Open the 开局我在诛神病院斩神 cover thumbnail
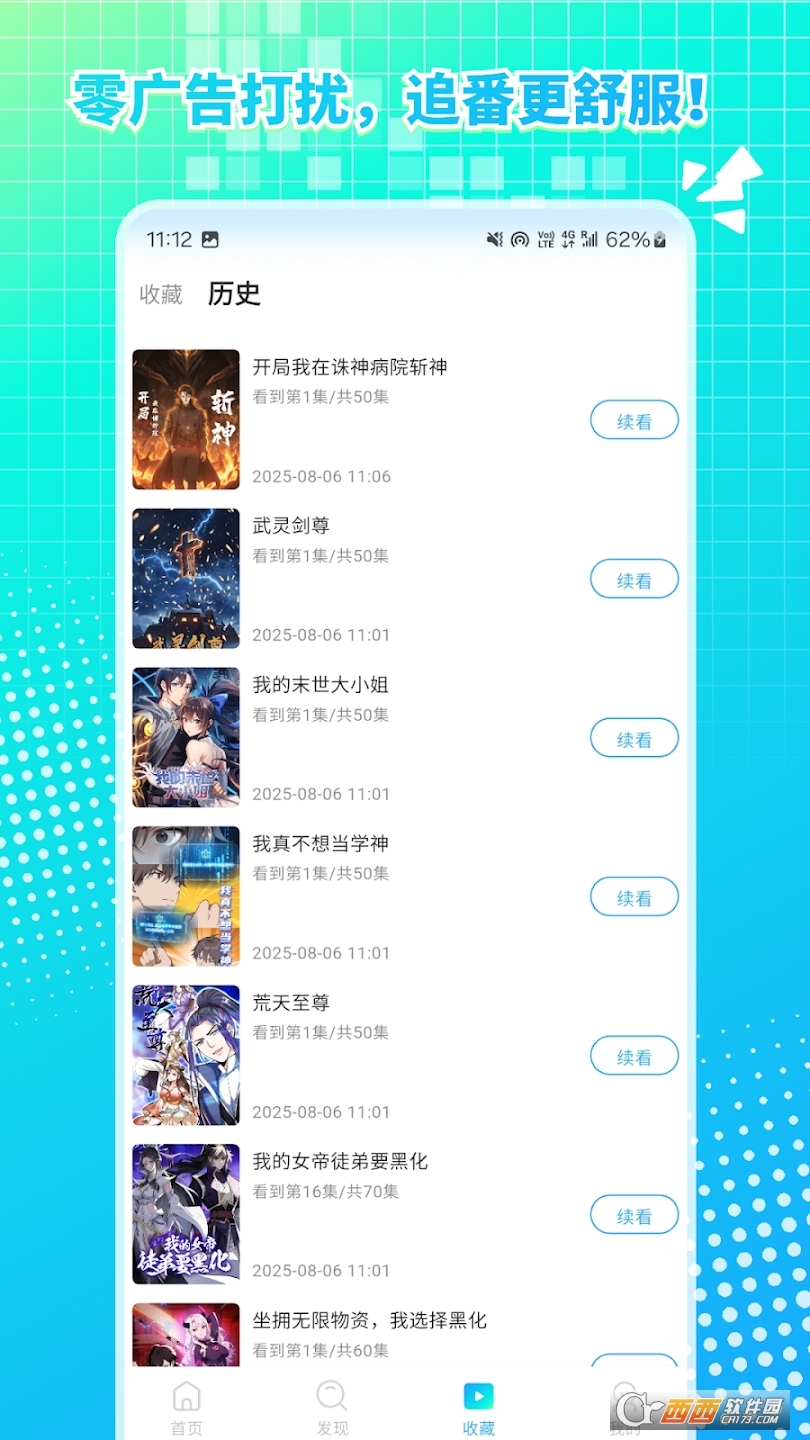Image resolution: width=810 pixels, height=1440 pixels. click(x=185, y=420)
